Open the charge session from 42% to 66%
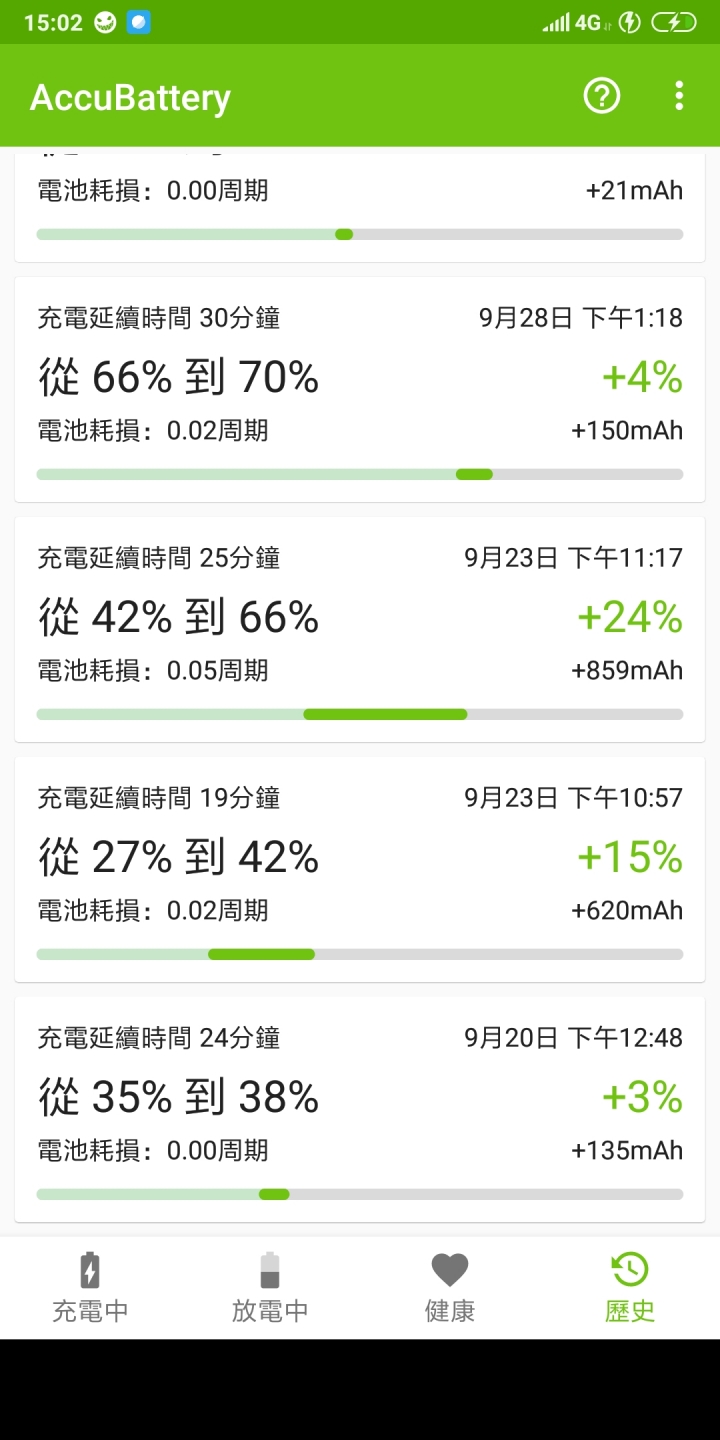This screenshot has height=1440, width=720. (x=360, y=630)
